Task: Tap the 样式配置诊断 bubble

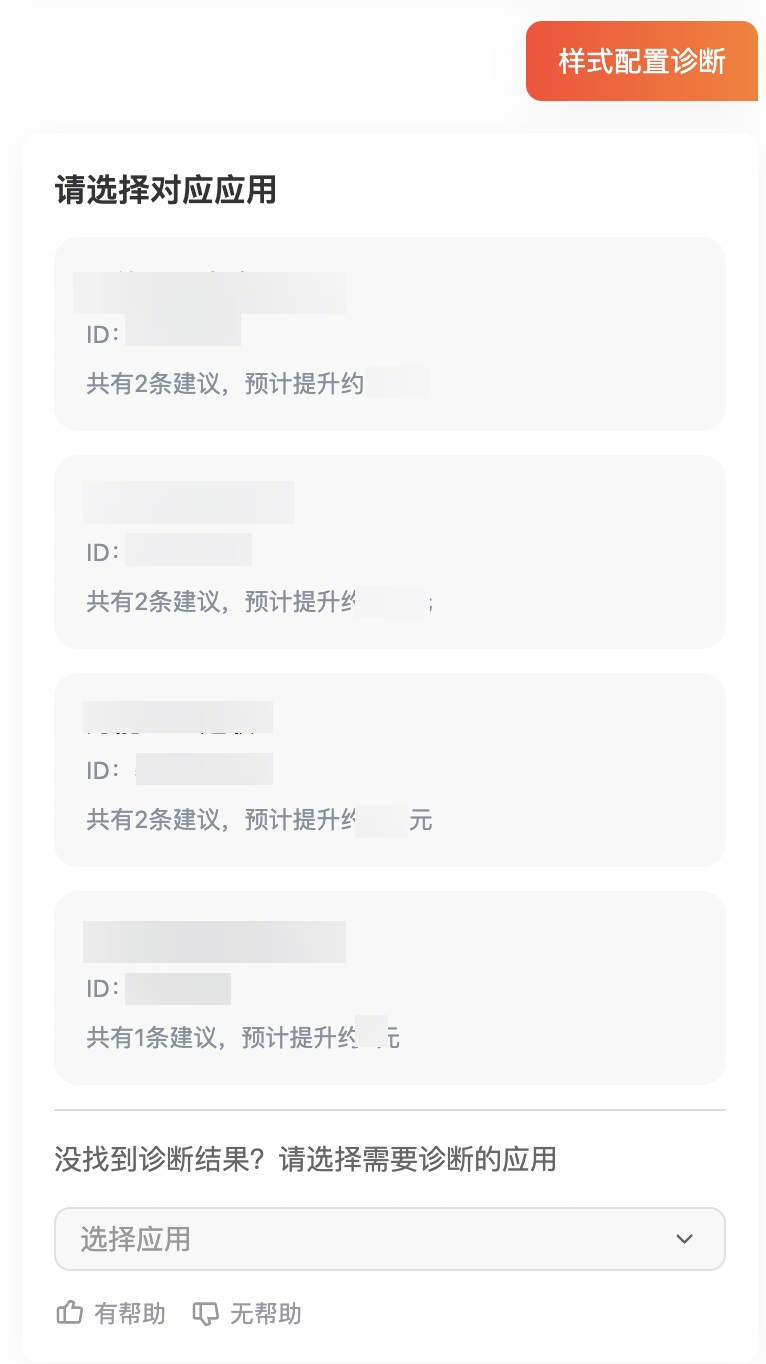Action: [641, 61]
